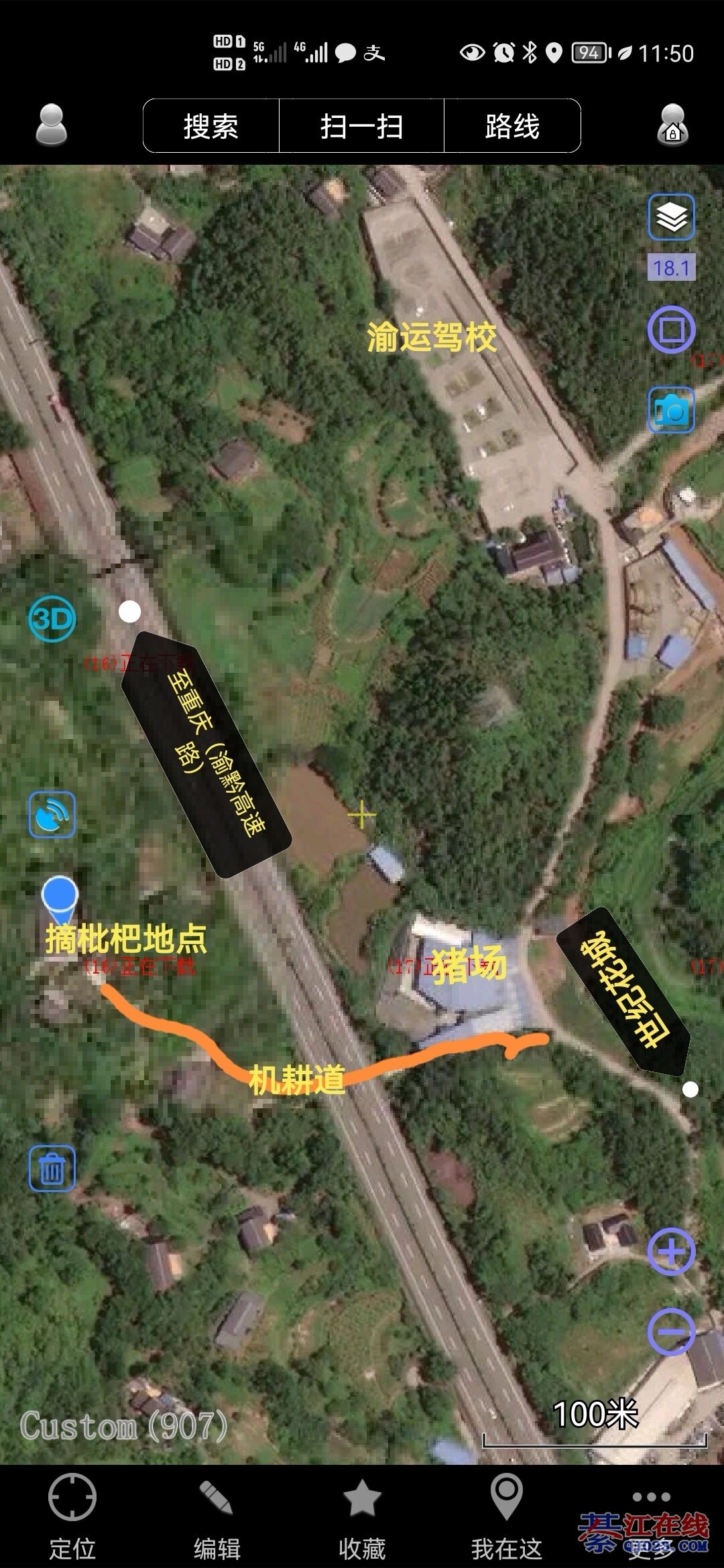Image resolution: width=724 pixels, height=1568 pixels.
Task: Tap the square frame map button
Action: (x=671, y=330)
